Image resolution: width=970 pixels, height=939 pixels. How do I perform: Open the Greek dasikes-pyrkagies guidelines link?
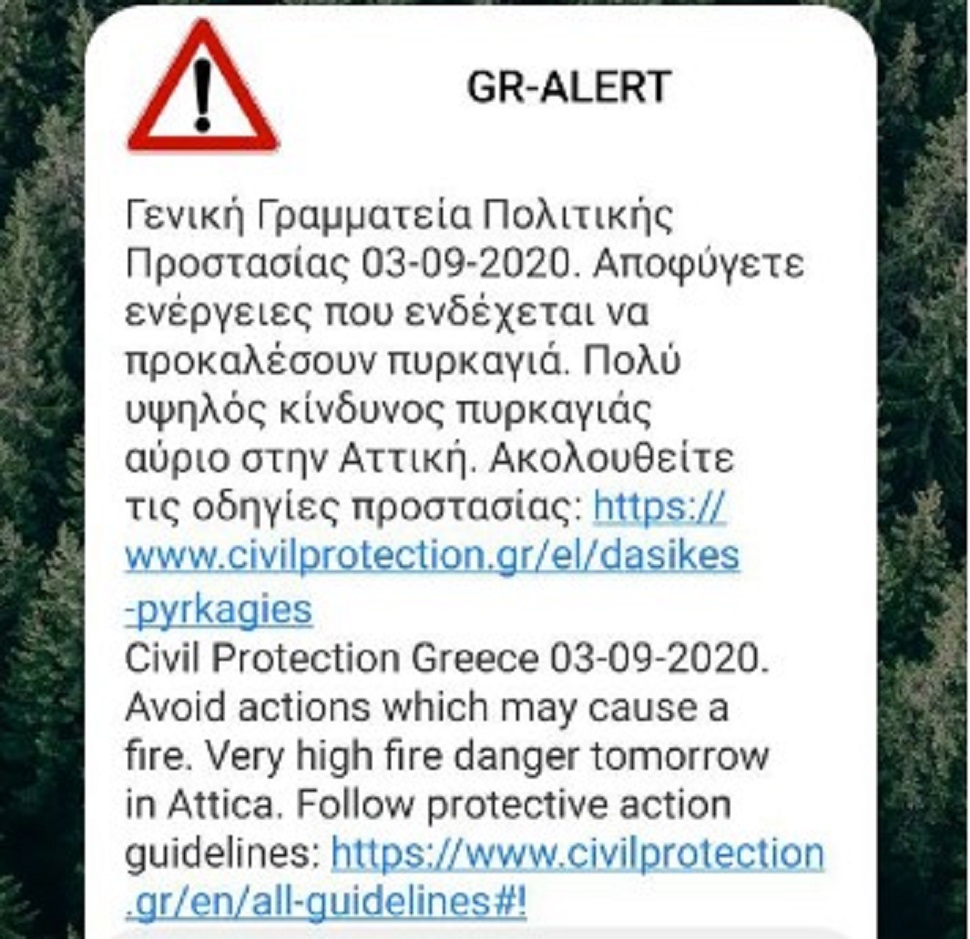click(x=430, y=557)
